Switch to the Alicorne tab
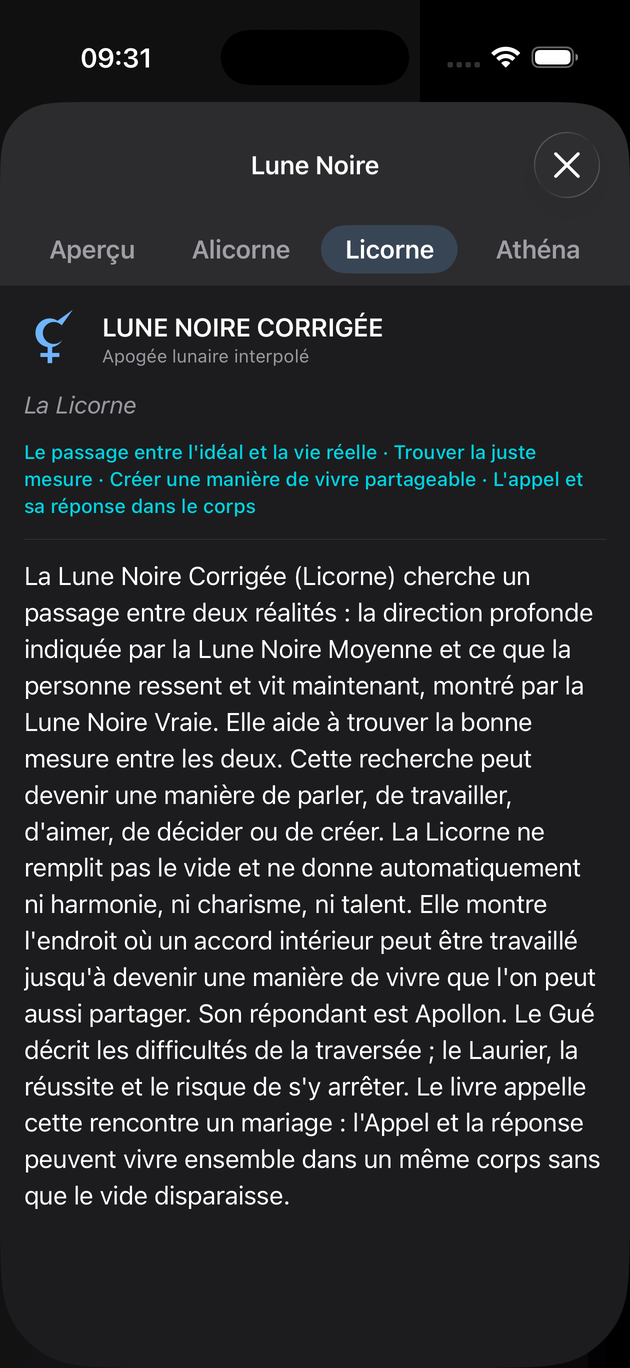This screenshot has width=630, height=1368. pyautogui.click(x=241, y=250)
